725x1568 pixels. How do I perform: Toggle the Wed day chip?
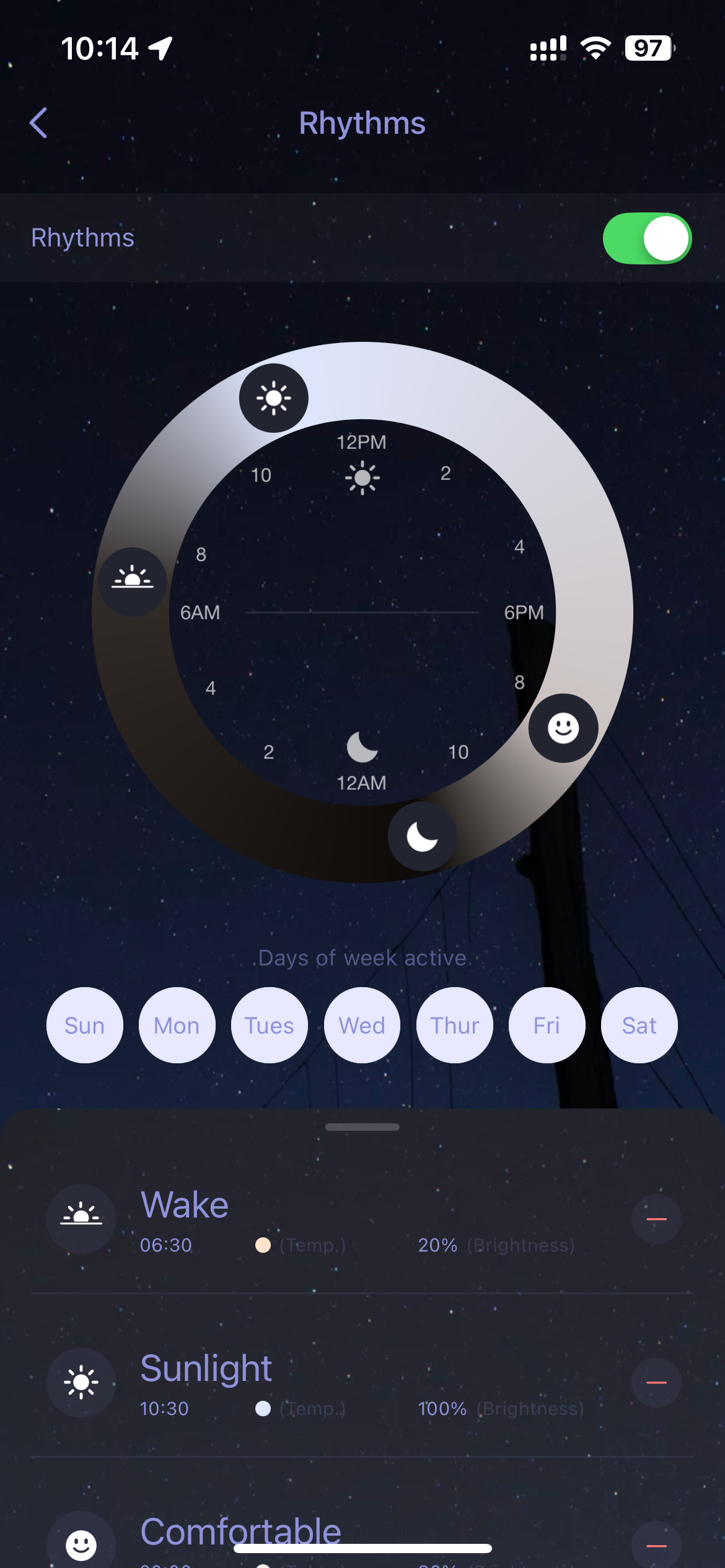pyautogui.click(x=362, y=1026)
